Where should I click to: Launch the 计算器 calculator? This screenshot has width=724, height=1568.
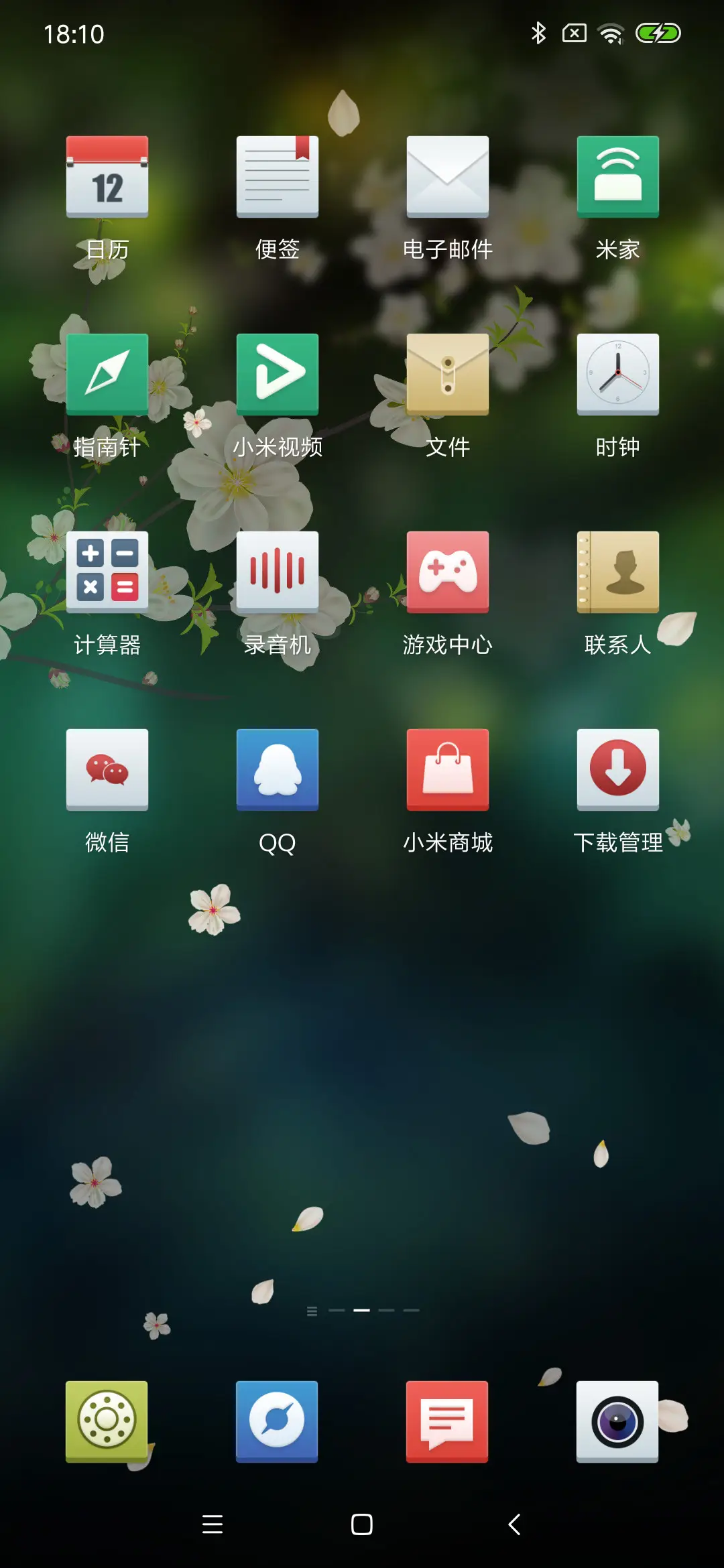click(107, 571)
